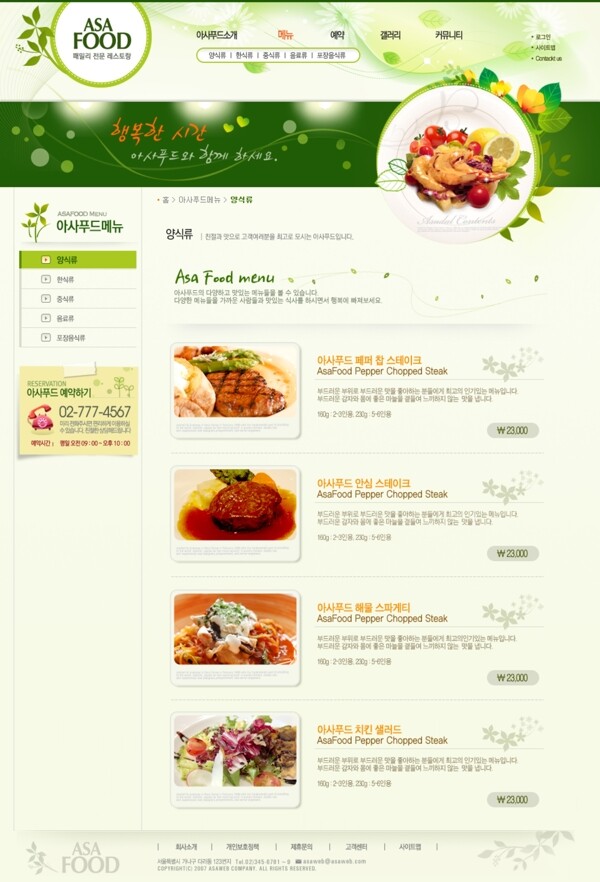
Task: Open 한식류 in the sidebar menu
Action: [65, 279]
